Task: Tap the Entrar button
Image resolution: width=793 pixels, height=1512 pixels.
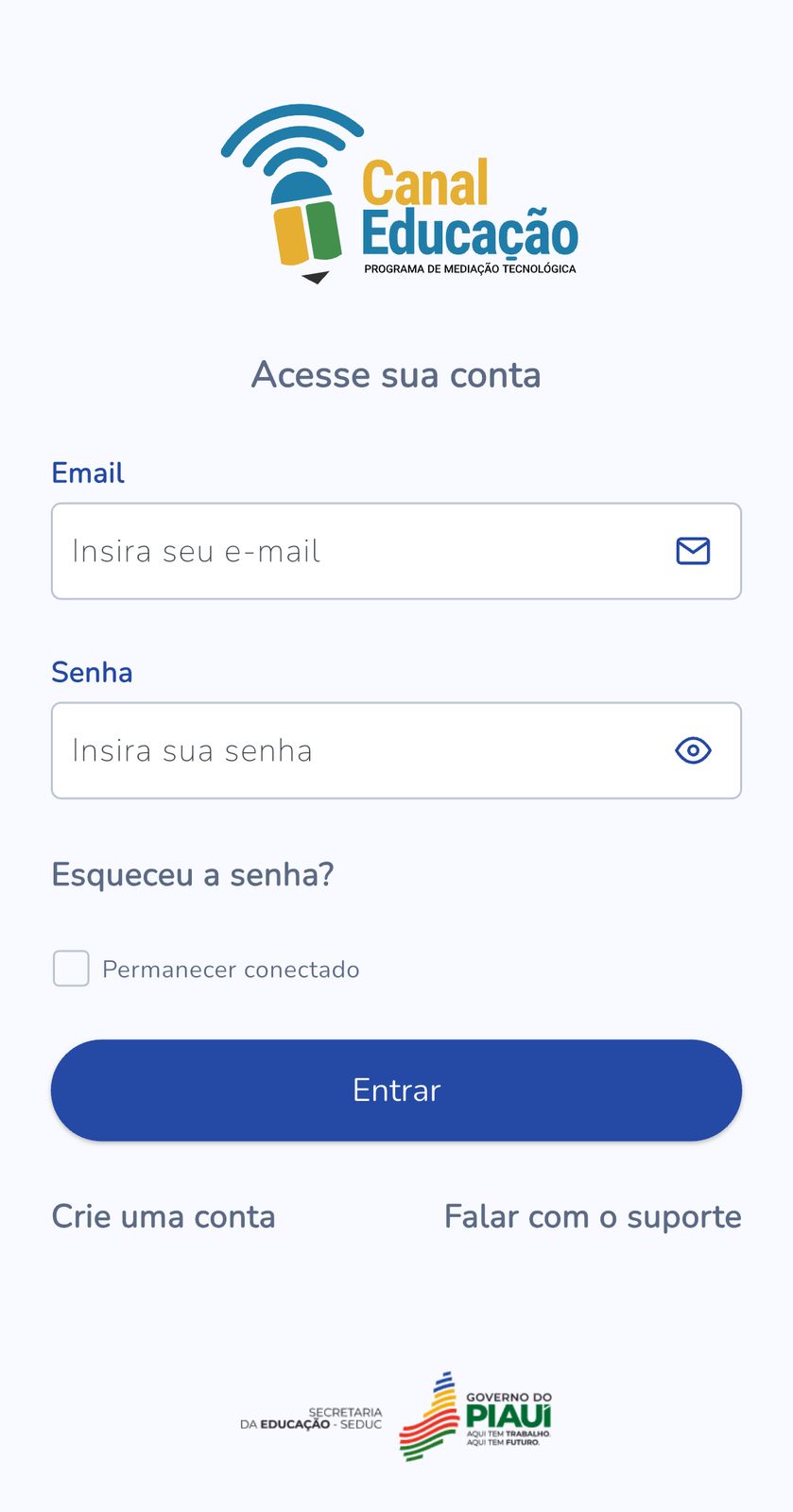Action: 396,1090
